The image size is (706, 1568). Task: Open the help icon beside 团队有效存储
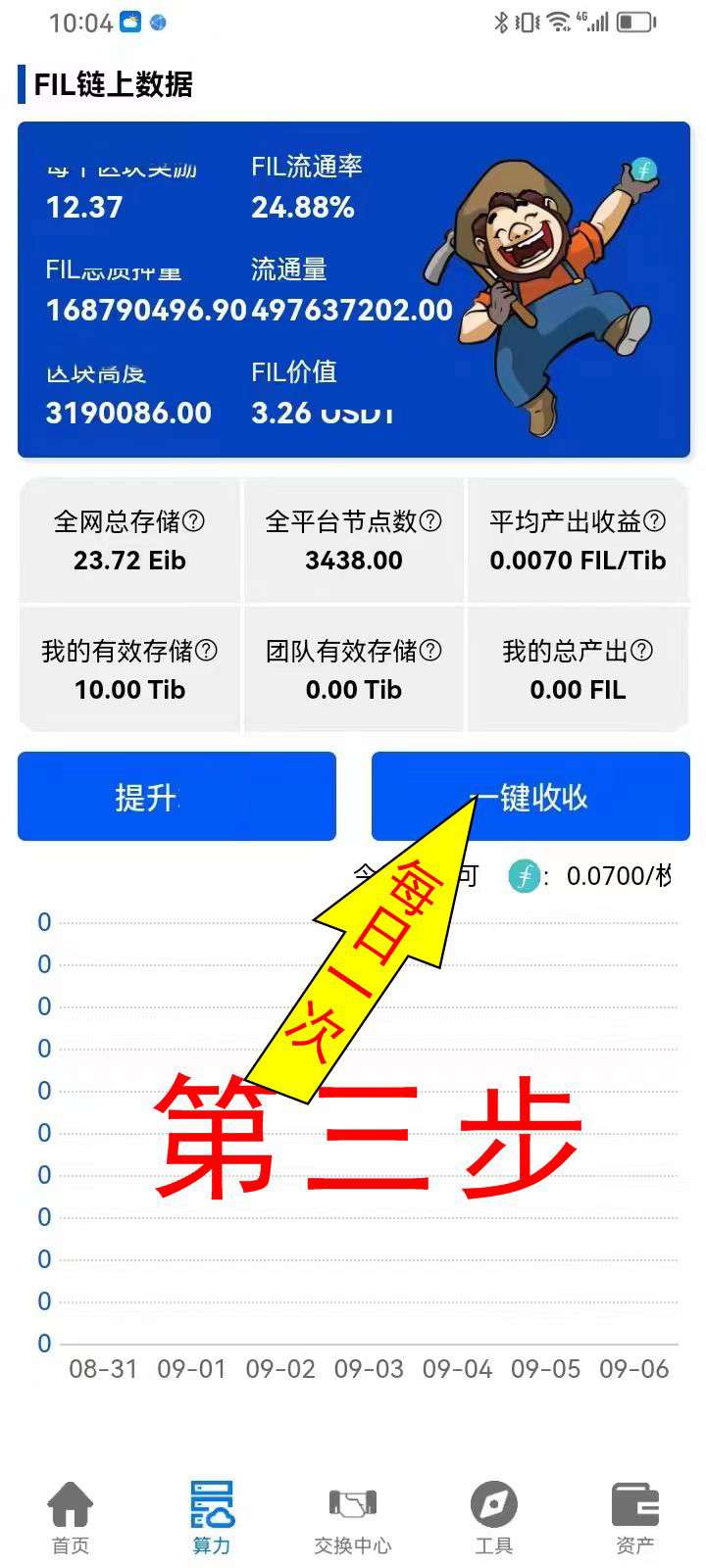point(430,650)
